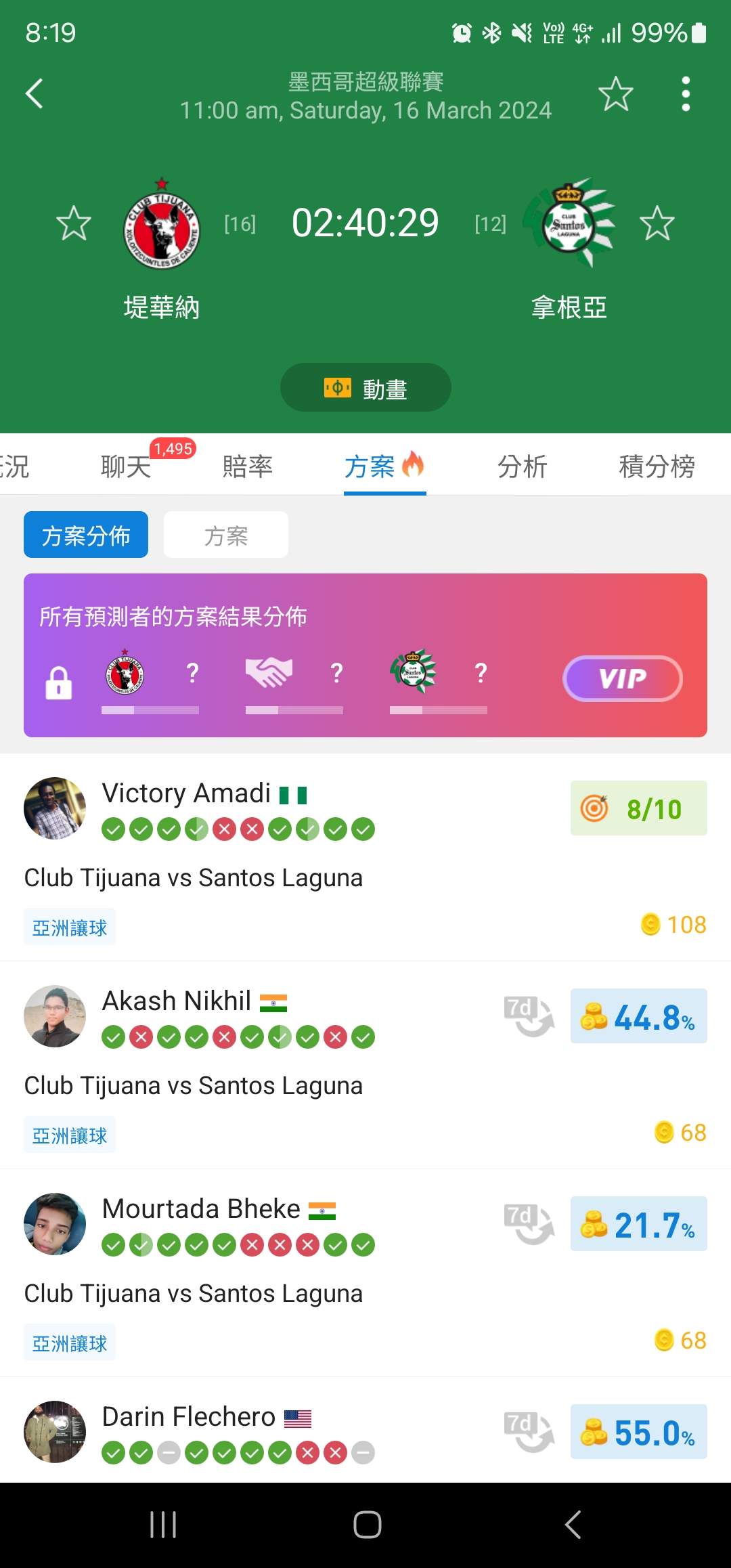Switch to the 賠率 tab
731x1568 pixels.
(248, 466)
